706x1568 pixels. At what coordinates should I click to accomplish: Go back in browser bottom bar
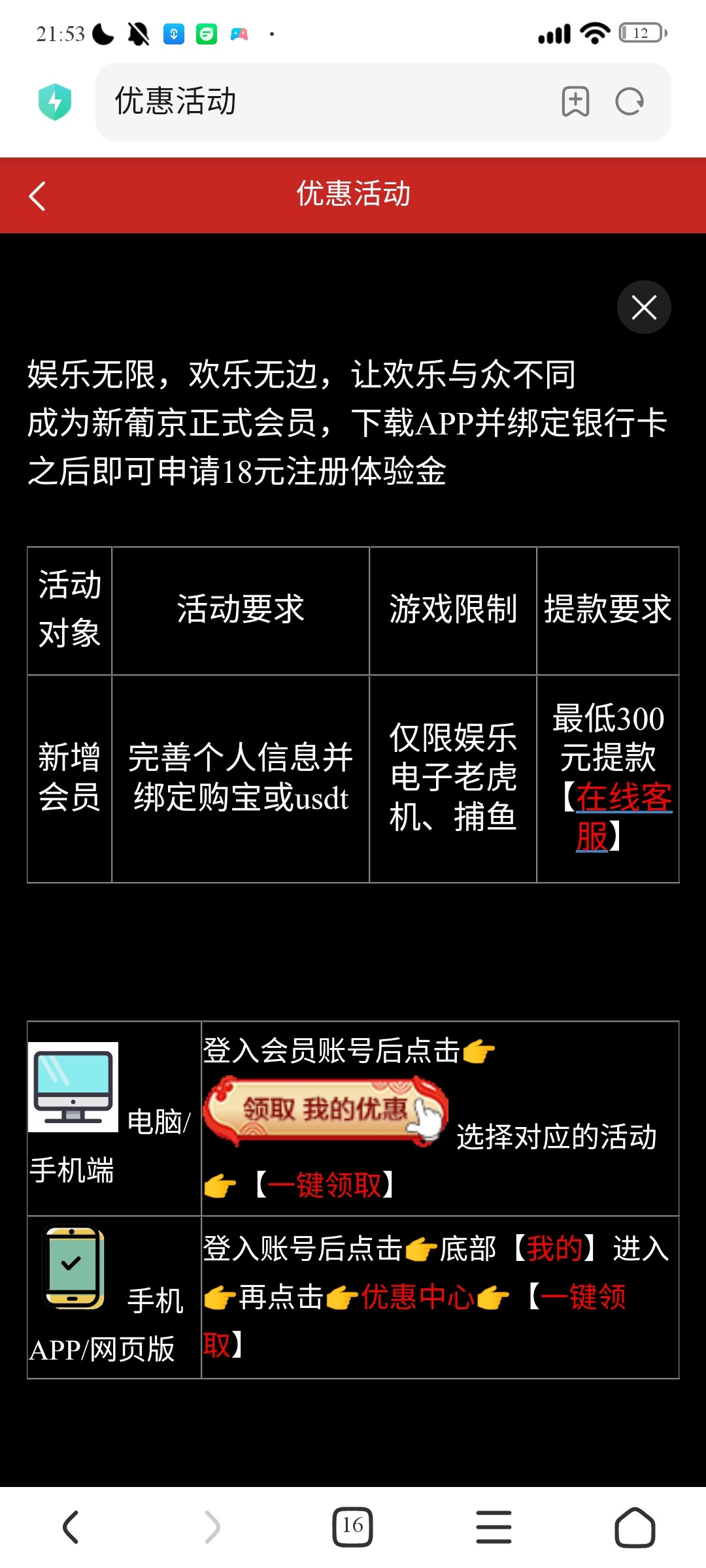[71, 1527]
